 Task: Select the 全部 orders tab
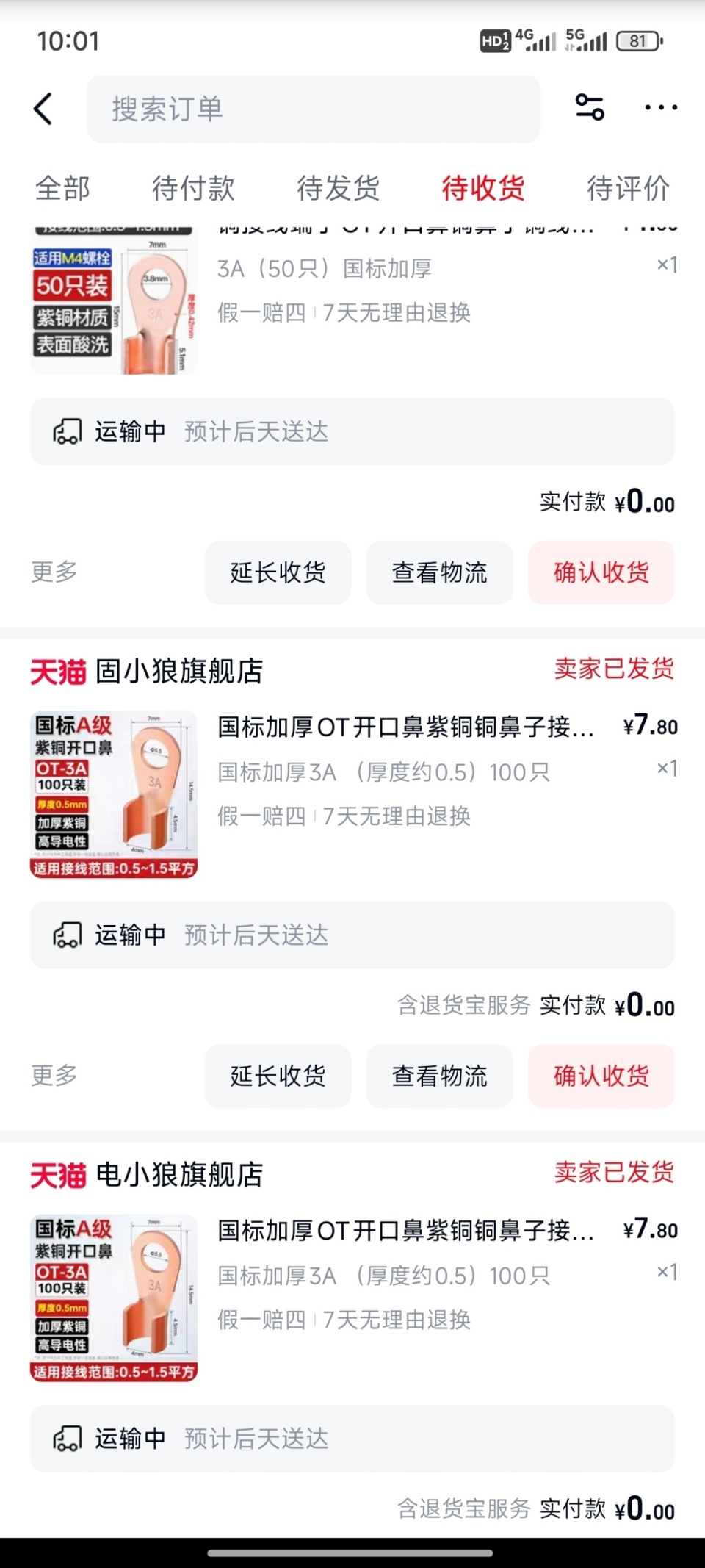pyautogui.click(x=62, y=188)
